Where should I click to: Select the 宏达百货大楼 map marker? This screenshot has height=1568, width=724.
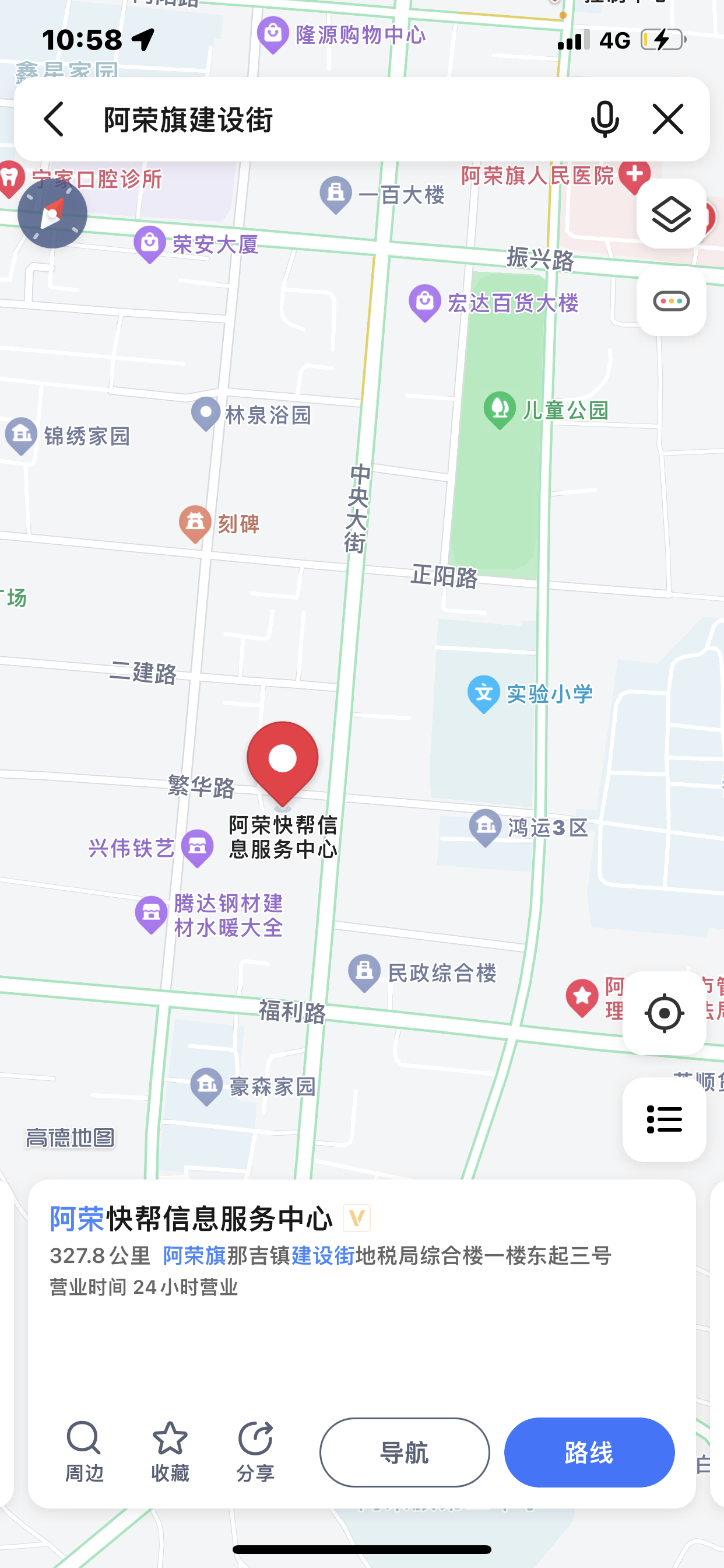coord(425,303)
